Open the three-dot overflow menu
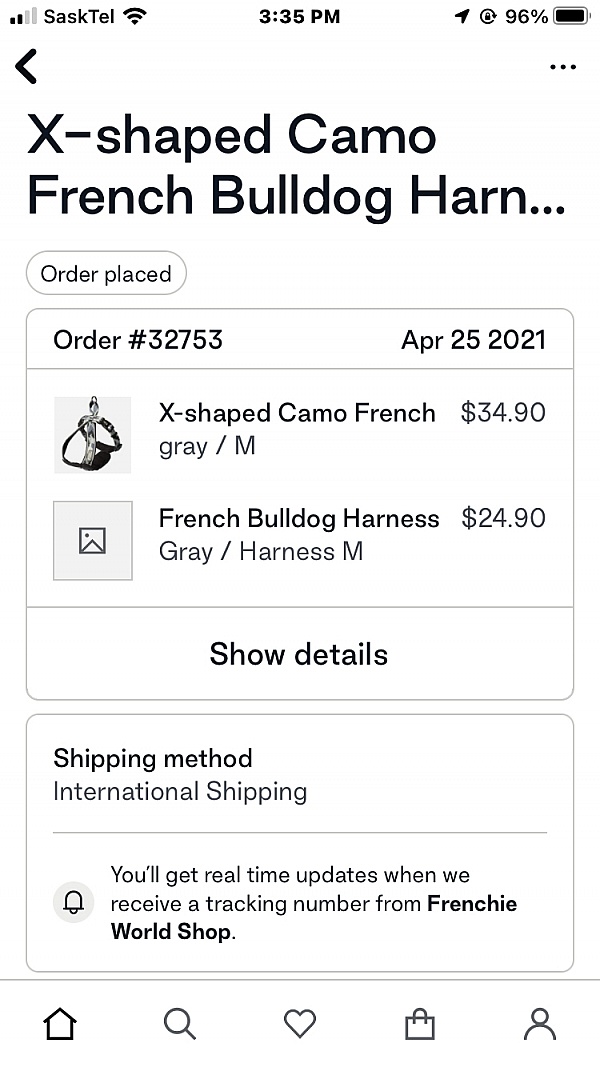The width and height of the screenshot is (600, 1067). (563, 67)
